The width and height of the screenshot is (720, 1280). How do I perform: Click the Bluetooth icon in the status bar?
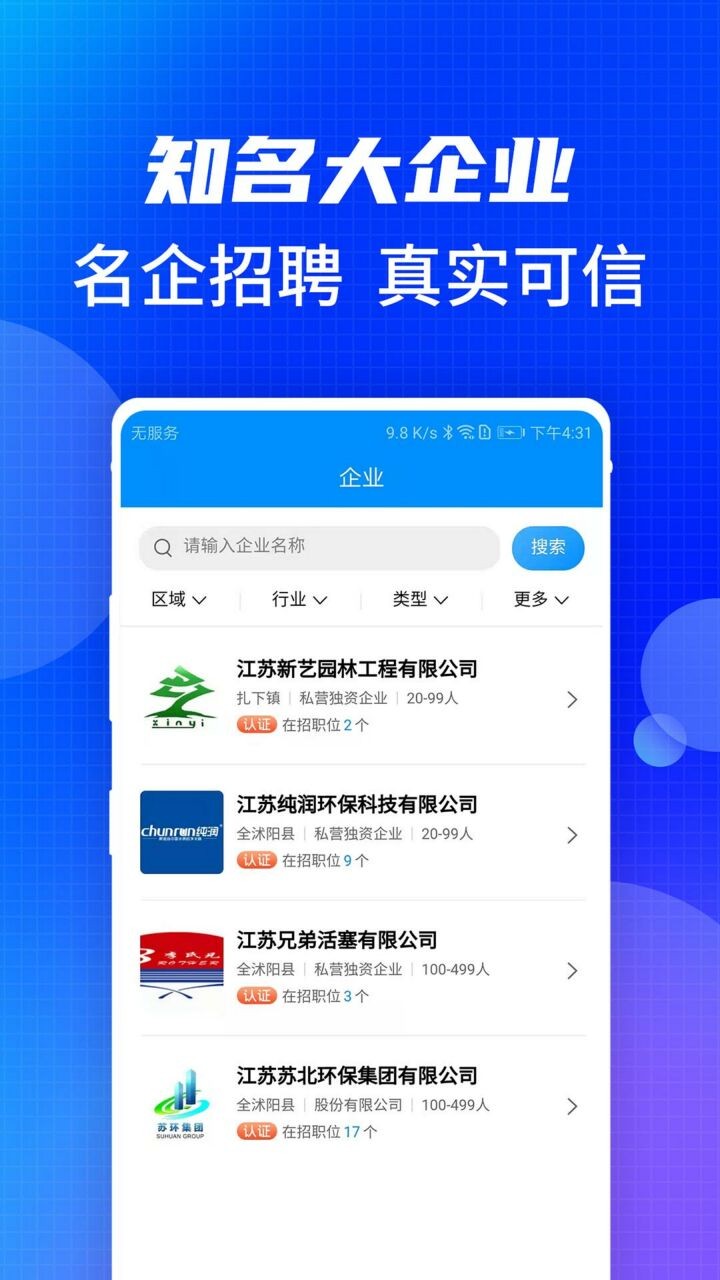pos(447,433)
